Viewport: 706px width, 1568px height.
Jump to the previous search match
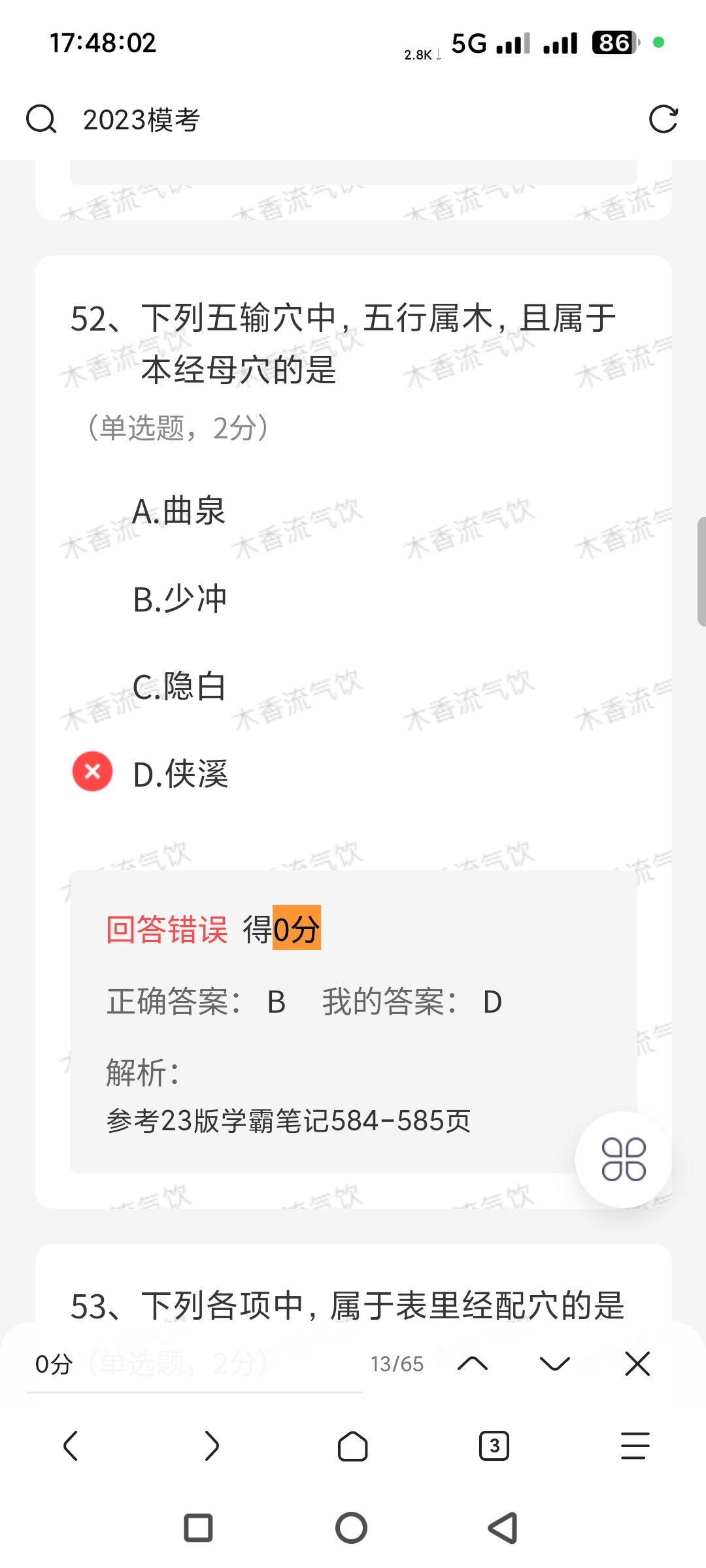(x=473, y=1364)
